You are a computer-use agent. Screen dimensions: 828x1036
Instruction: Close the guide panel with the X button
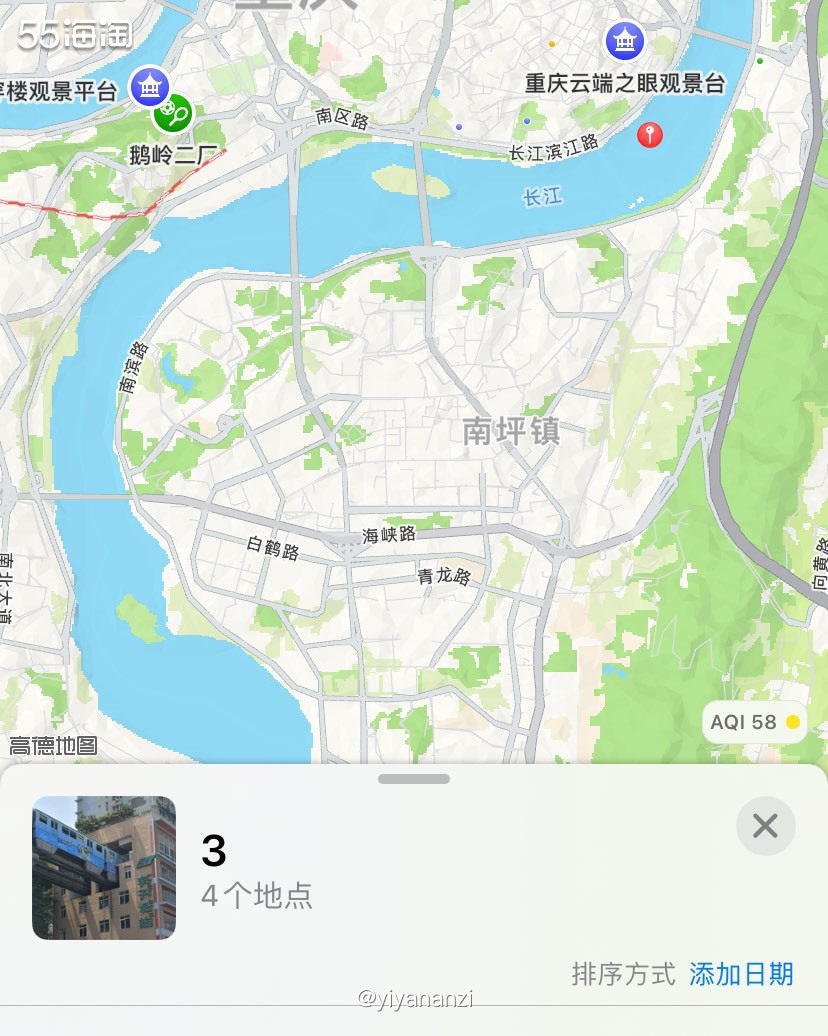[x=766, y=826]
